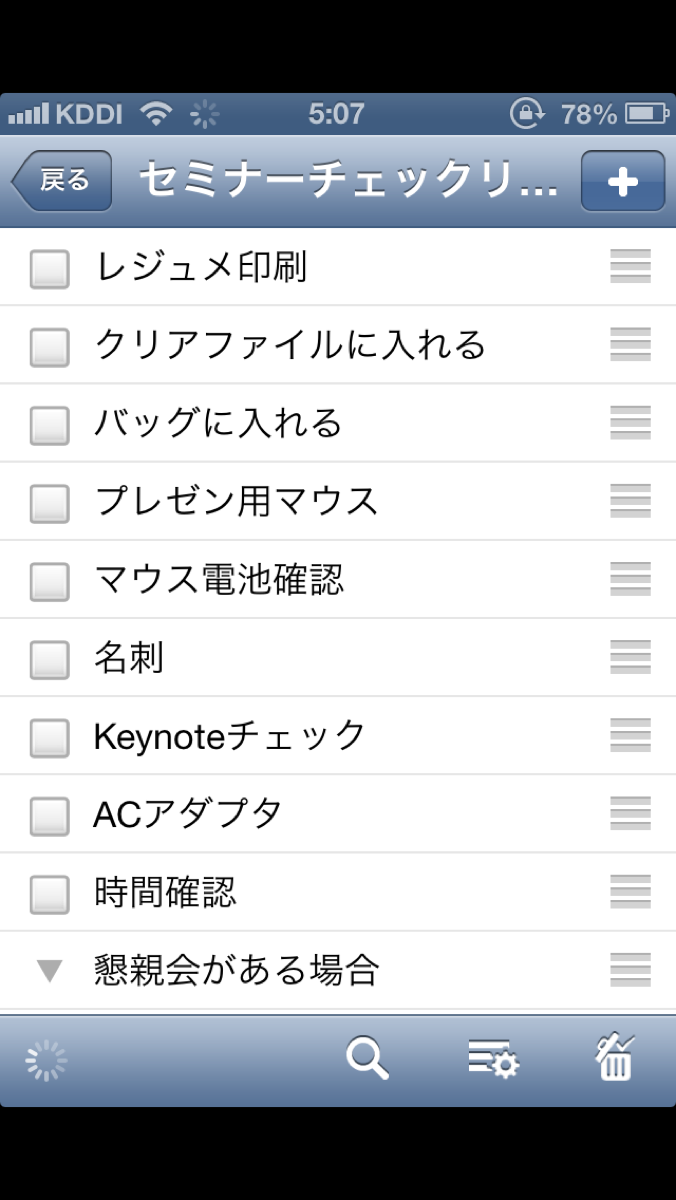Viewport: 676px width, 1200px height.
Task: Check off プレゼン用マウス
Action: (49, 503)
